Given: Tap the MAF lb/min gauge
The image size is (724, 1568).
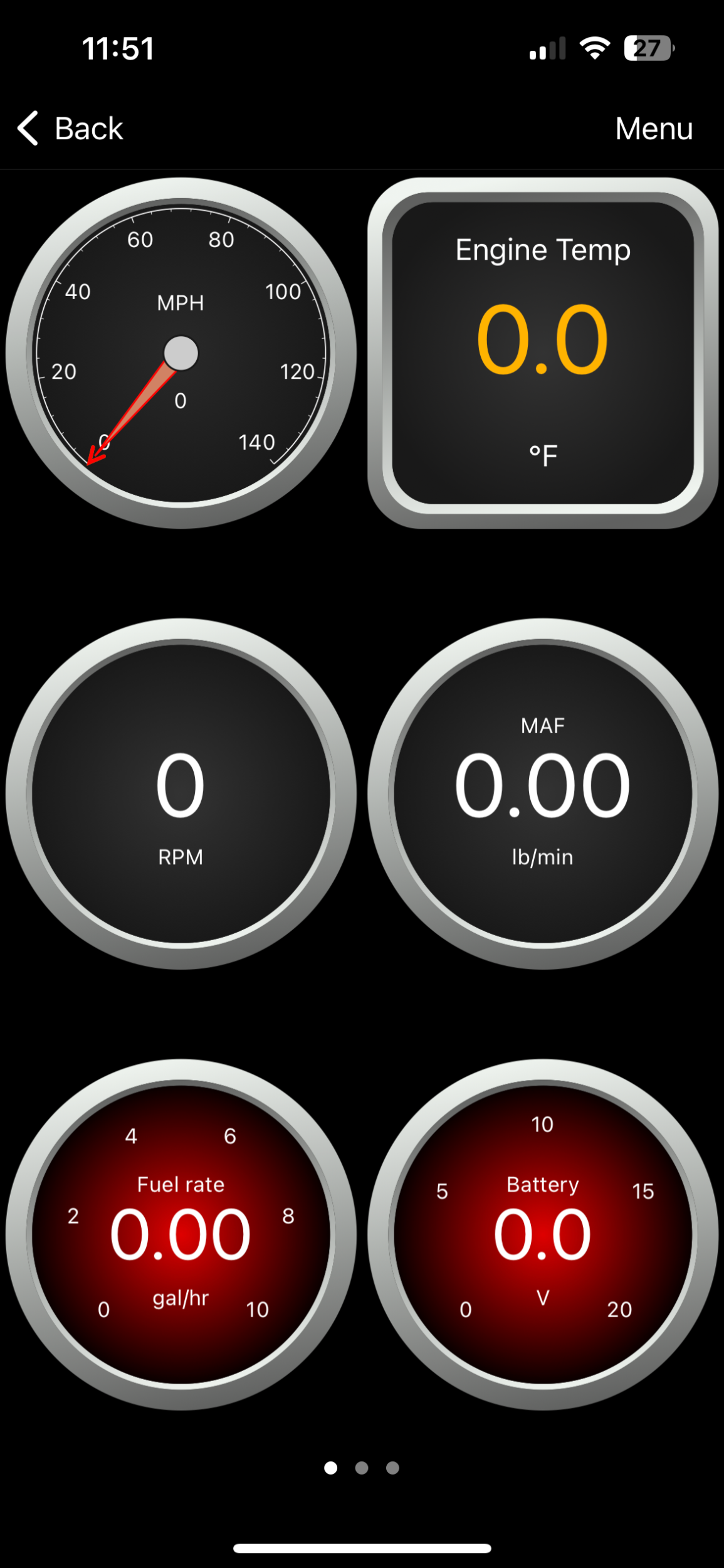Looking at the screenshot, I should [x=543, y=793].
